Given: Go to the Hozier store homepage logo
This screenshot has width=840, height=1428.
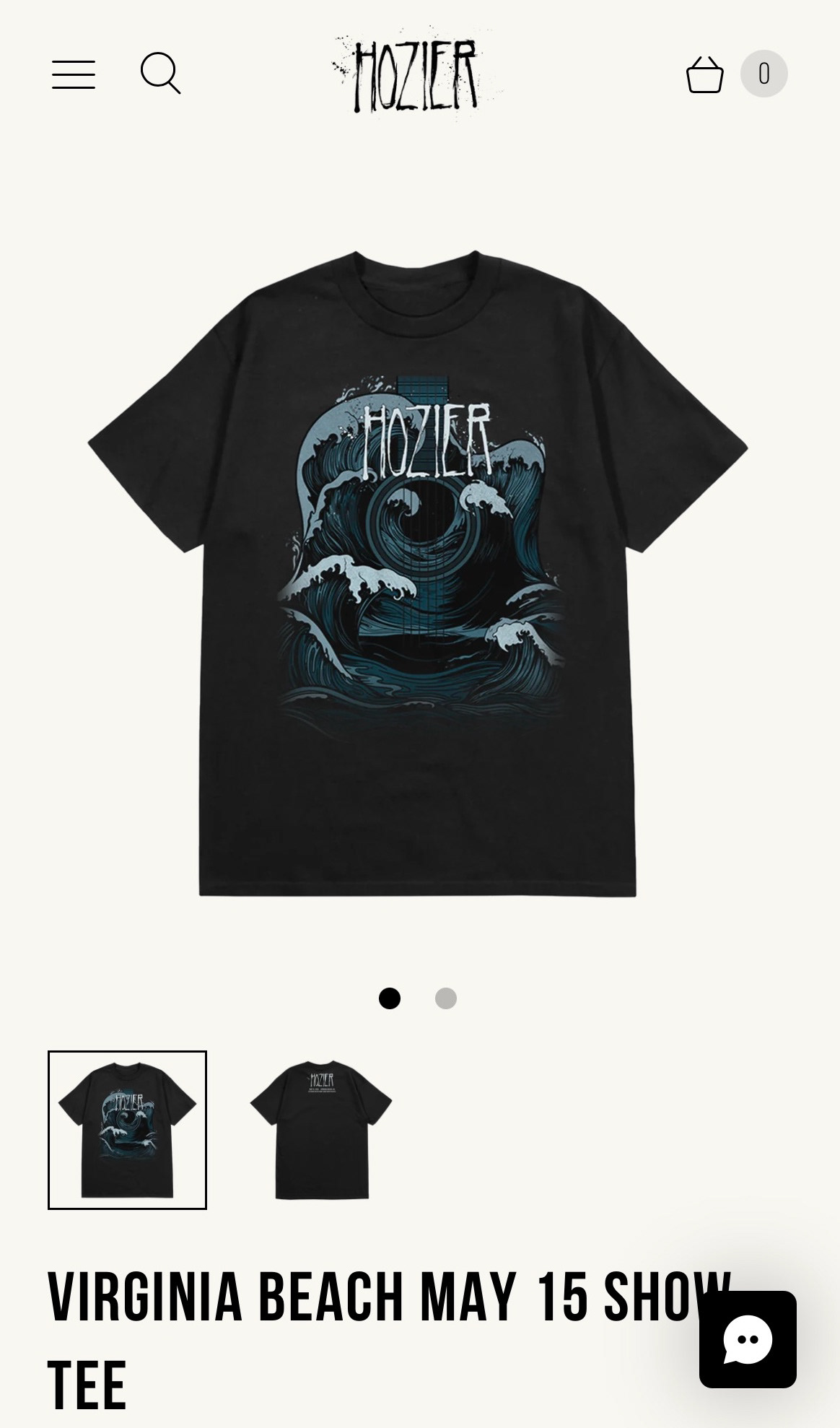Looking at the screenshot, I should [416, 73].
